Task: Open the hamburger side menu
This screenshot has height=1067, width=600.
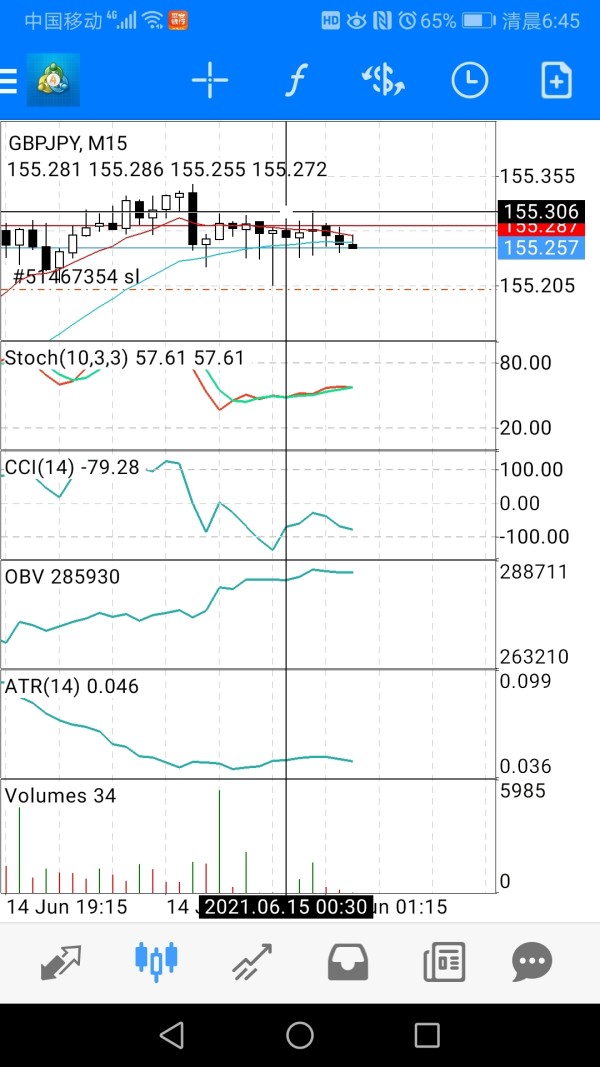Action: pyautogui.click(x=8, y=81)
